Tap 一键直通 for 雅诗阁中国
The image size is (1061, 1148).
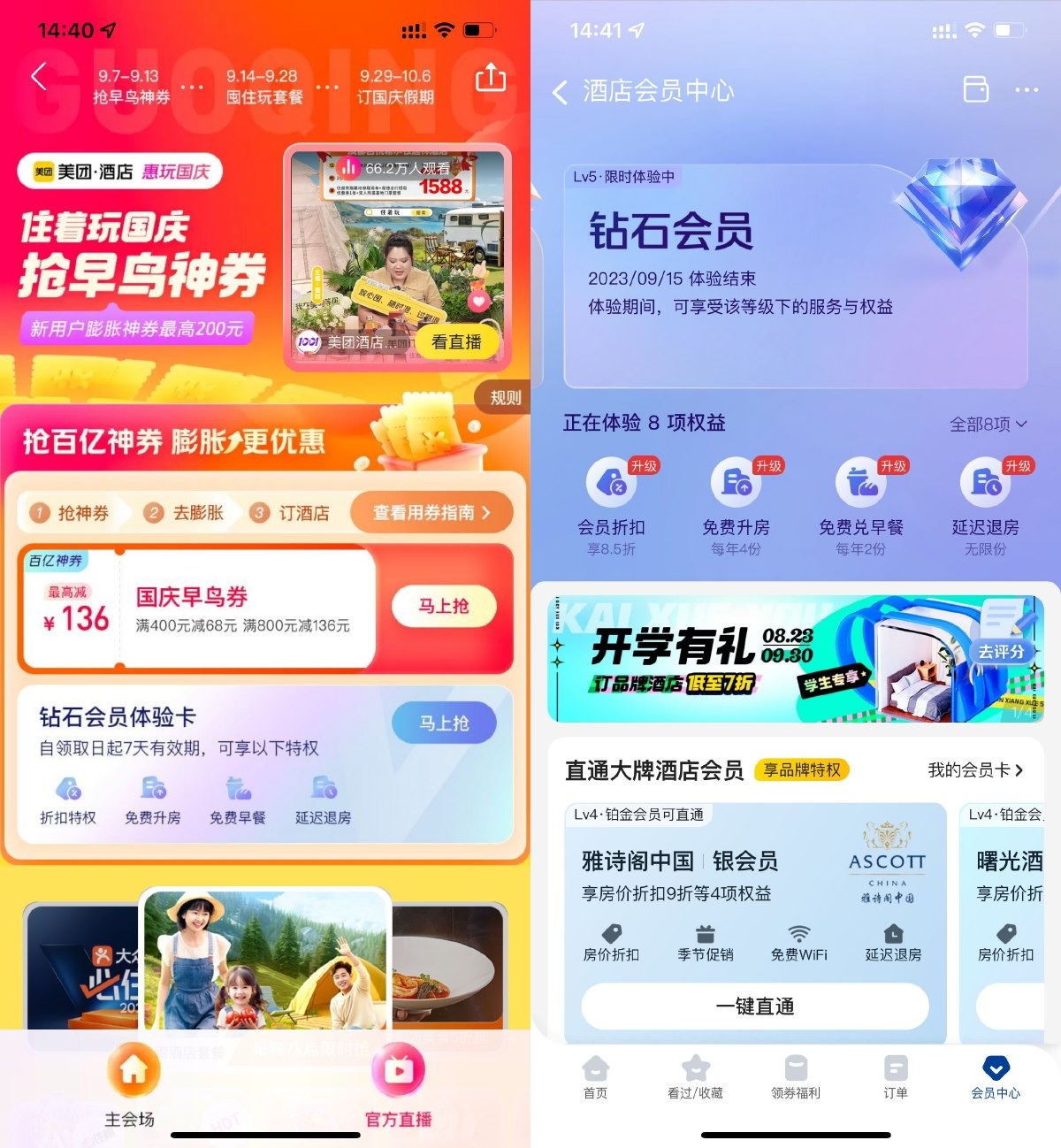point(754,1006)
